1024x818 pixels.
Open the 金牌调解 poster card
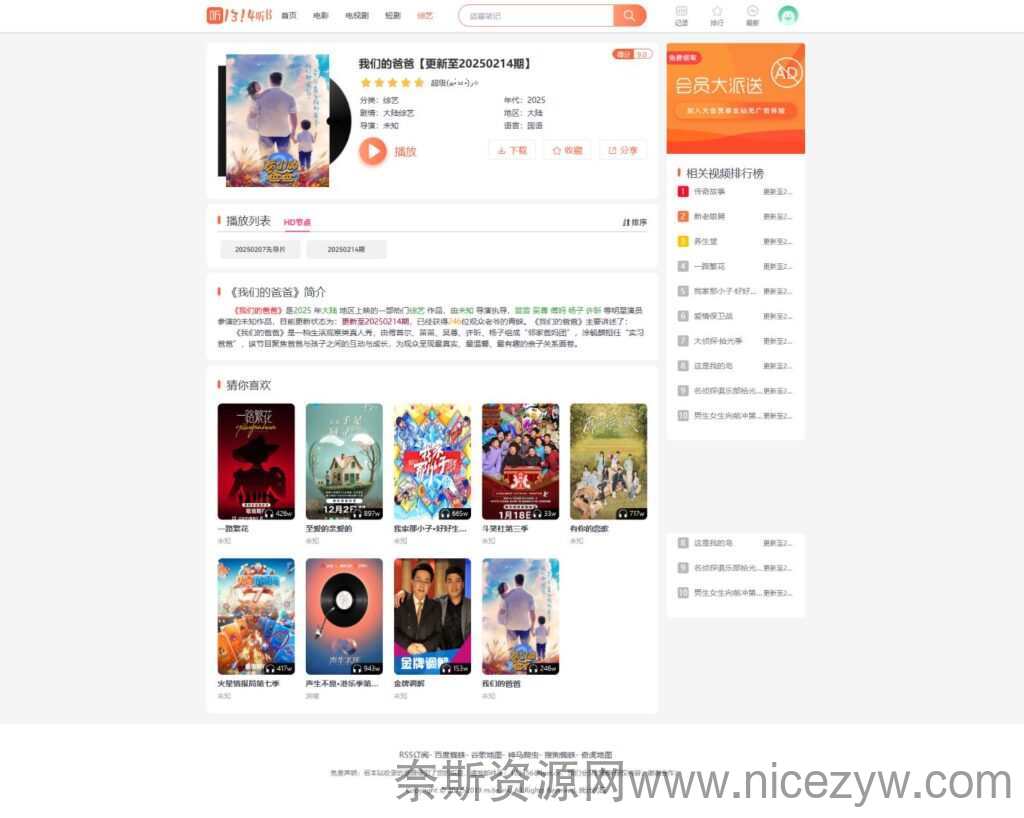(x=432, y=616)
